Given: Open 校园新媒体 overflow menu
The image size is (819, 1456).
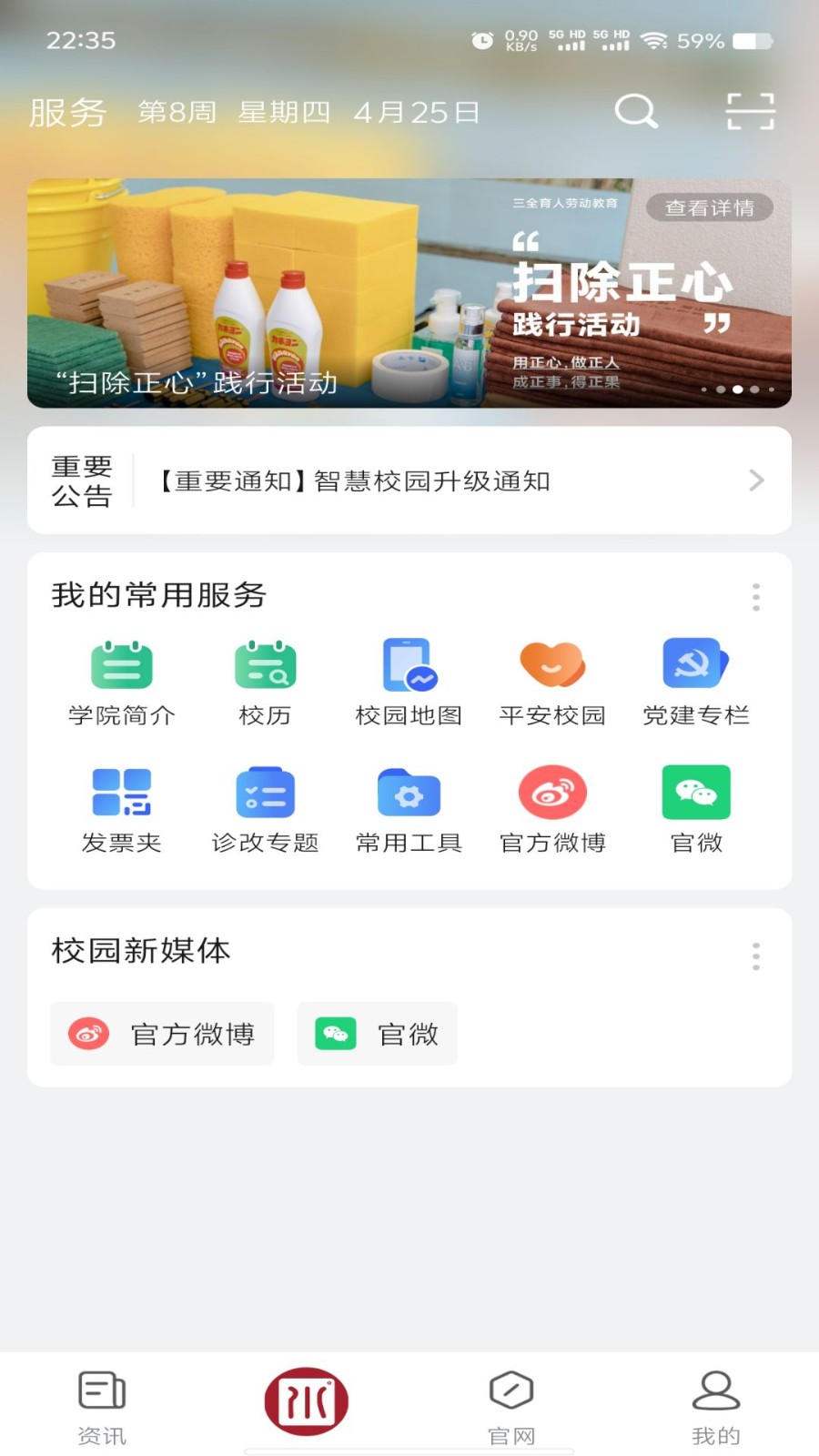Looking at the screenshot, I should tap(755, 955).
